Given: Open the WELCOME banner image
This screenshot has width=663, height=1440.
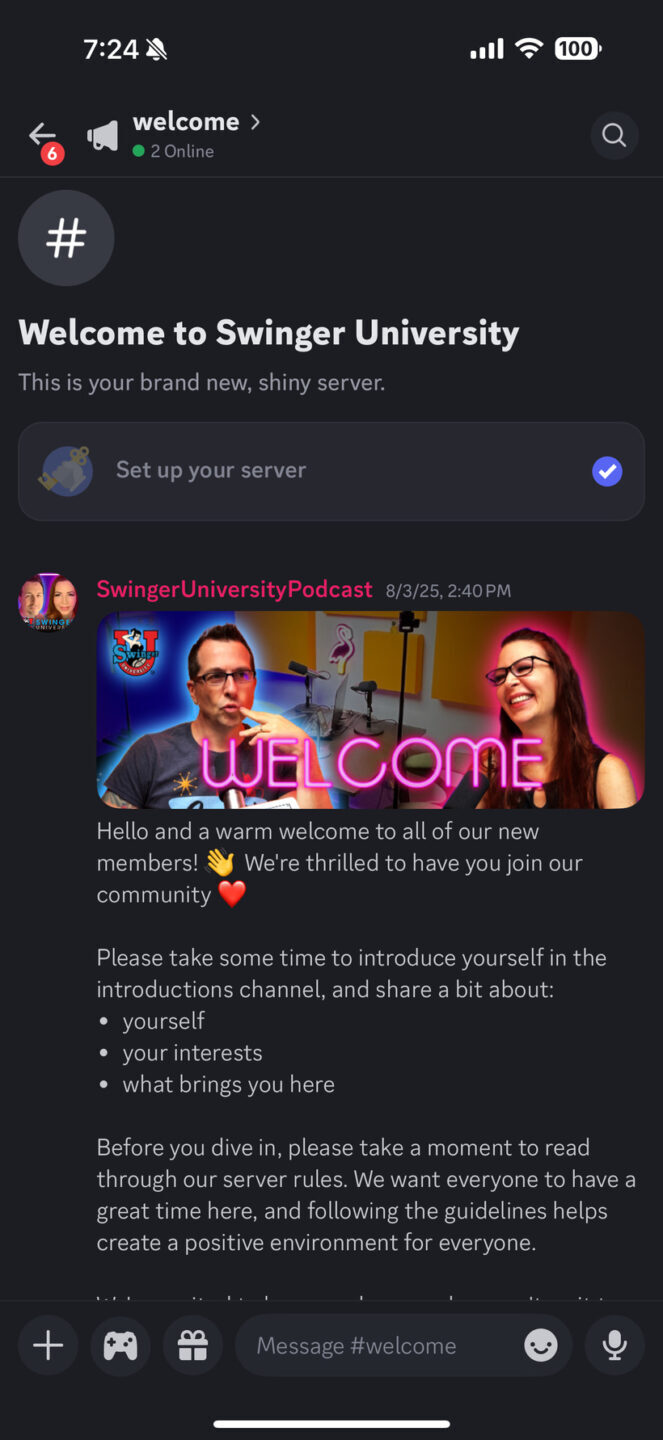Looking at the screenshot, I should [x=370, y=710].
